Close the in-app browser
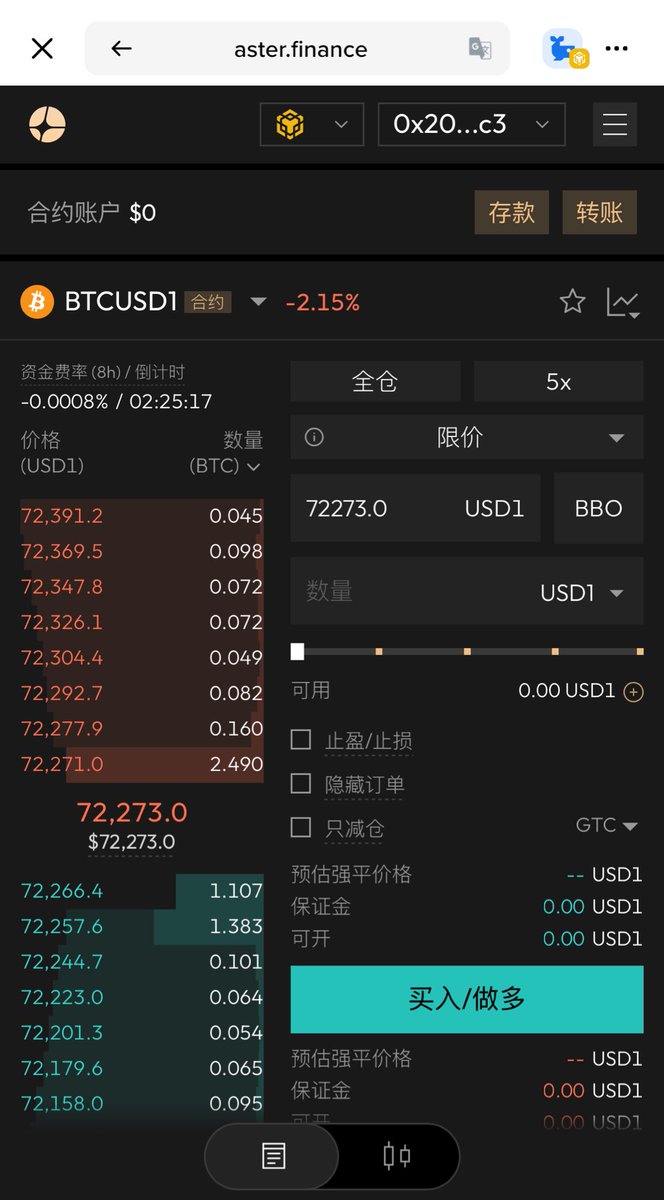This screenshot has width=664, height=1200. point(42,48)
